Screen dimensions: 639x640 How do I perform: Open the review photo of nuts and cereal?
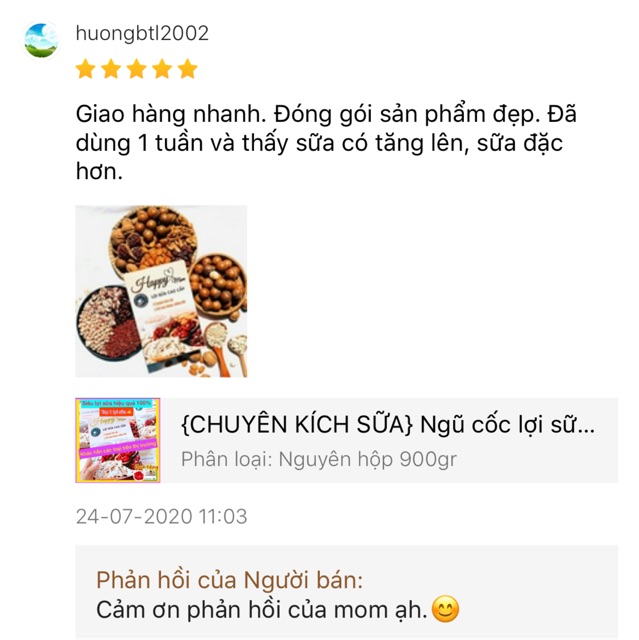161,291
